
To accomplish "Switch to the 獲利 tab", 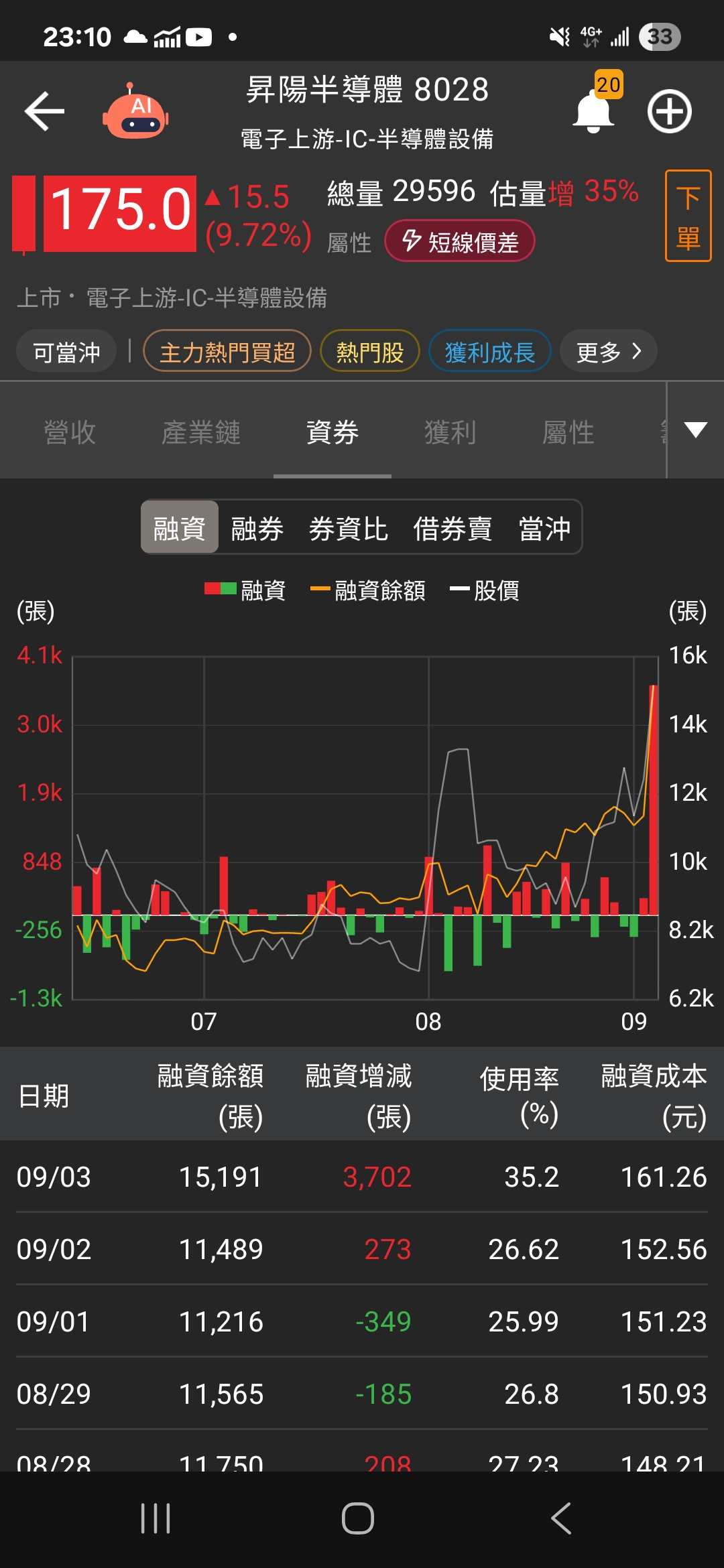I will click(450, 432).
